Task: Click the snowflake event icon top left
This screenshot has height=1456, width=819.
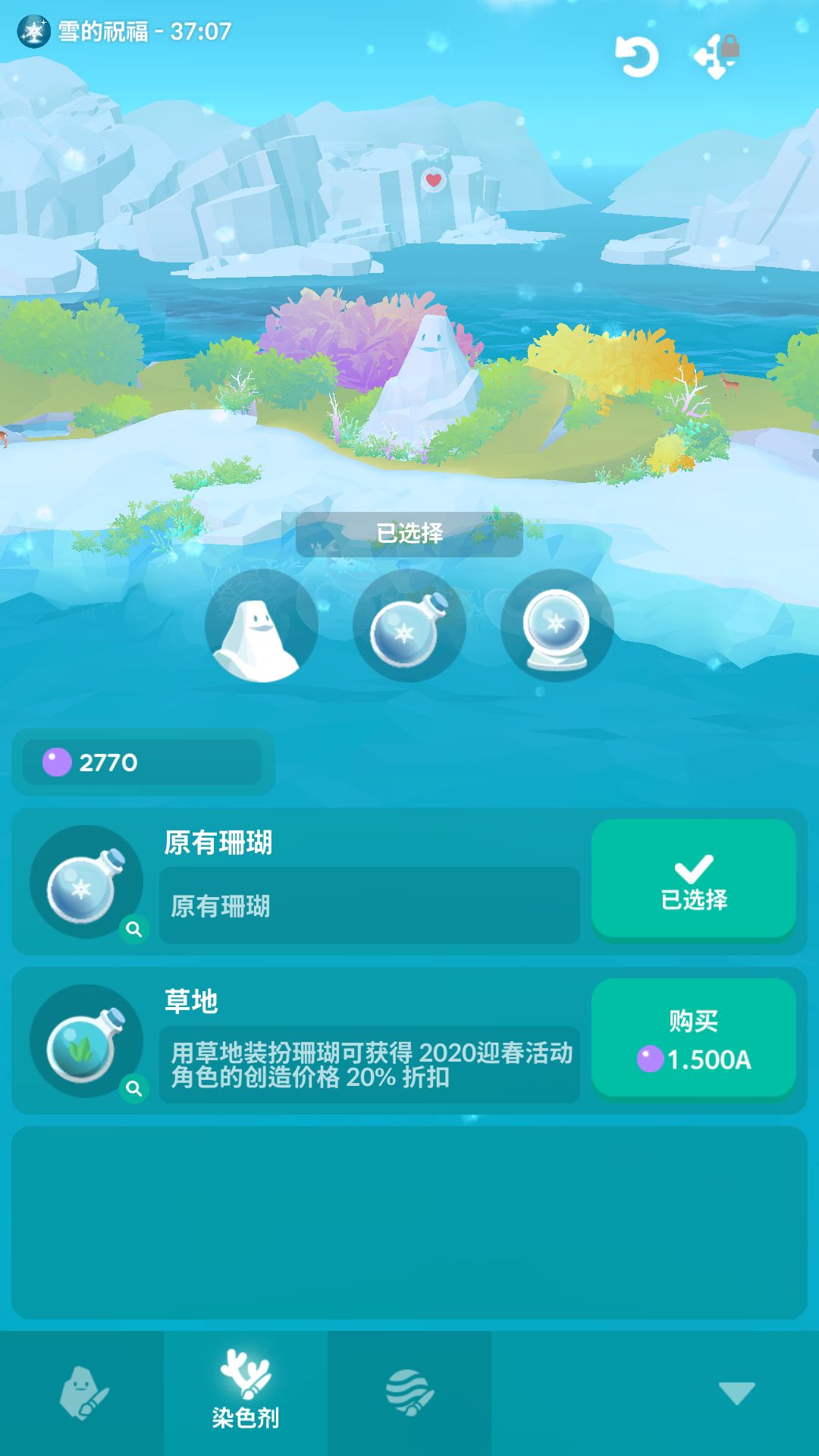Action: coord(31,32)
